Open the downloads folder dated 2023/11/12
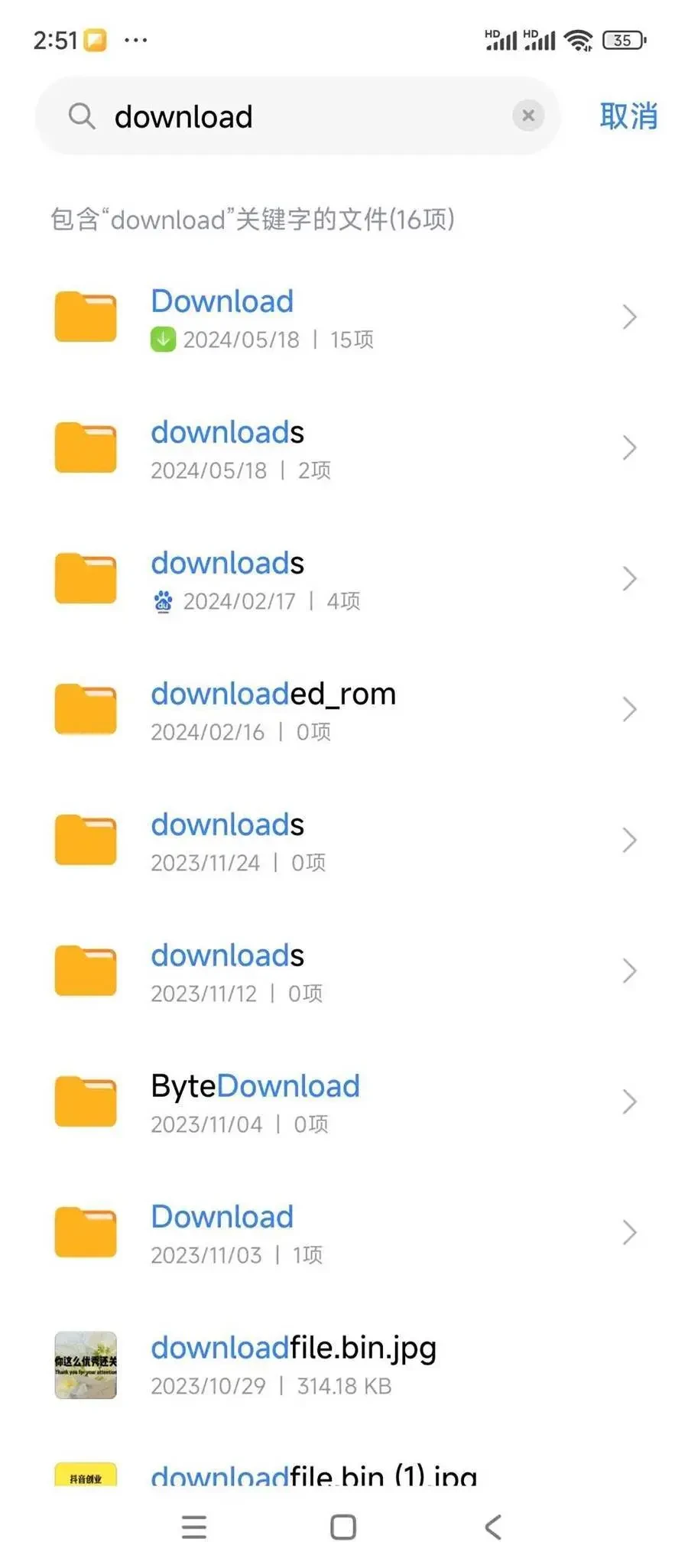The image size is (688, 1568). point(344,971)
